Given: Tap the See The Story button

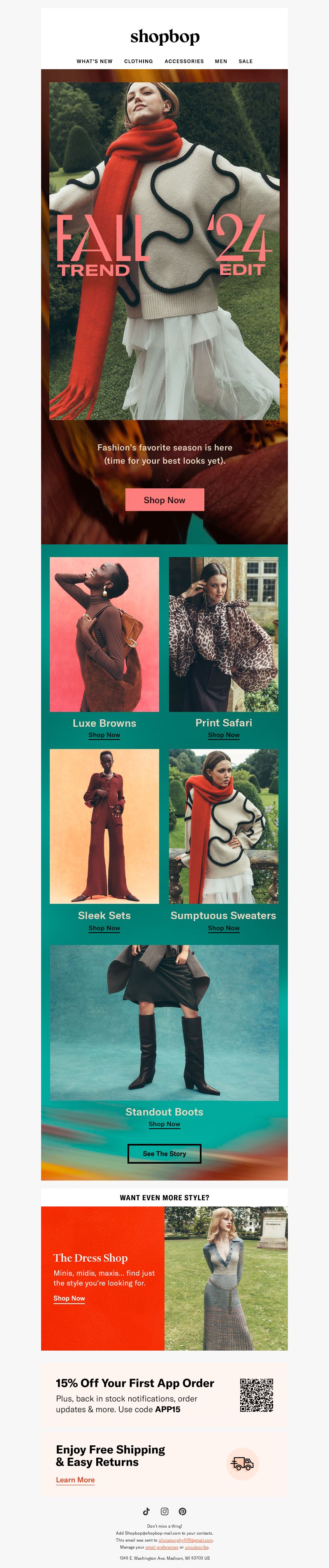Looking at the screenshot, I should point(164,1153).
